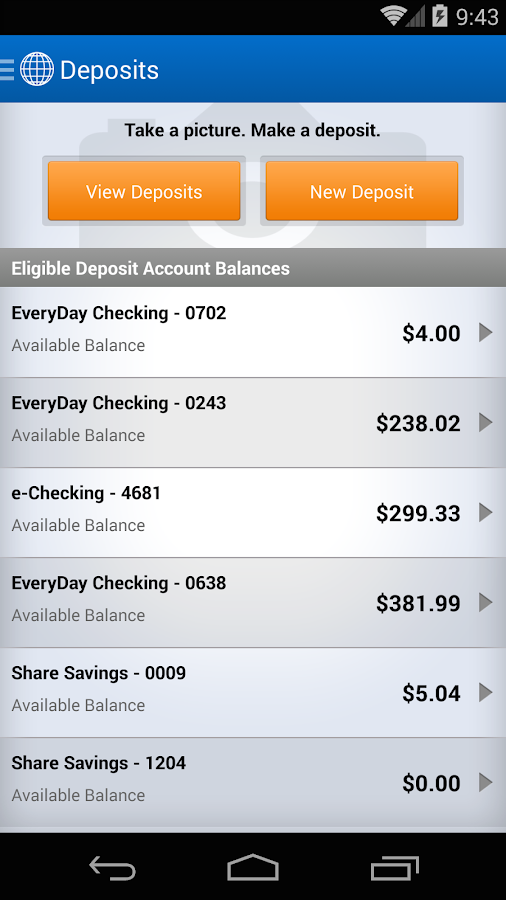The height and width of the screenshot is (900, 506).
Task: Start a New Deposit
Action: (x=362, y=191)
